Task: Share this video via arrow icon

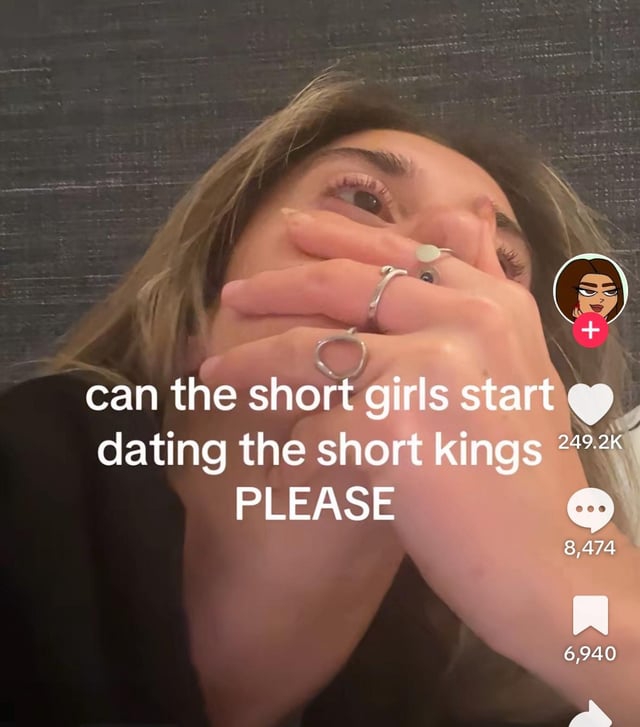Action: coord(592,712)
